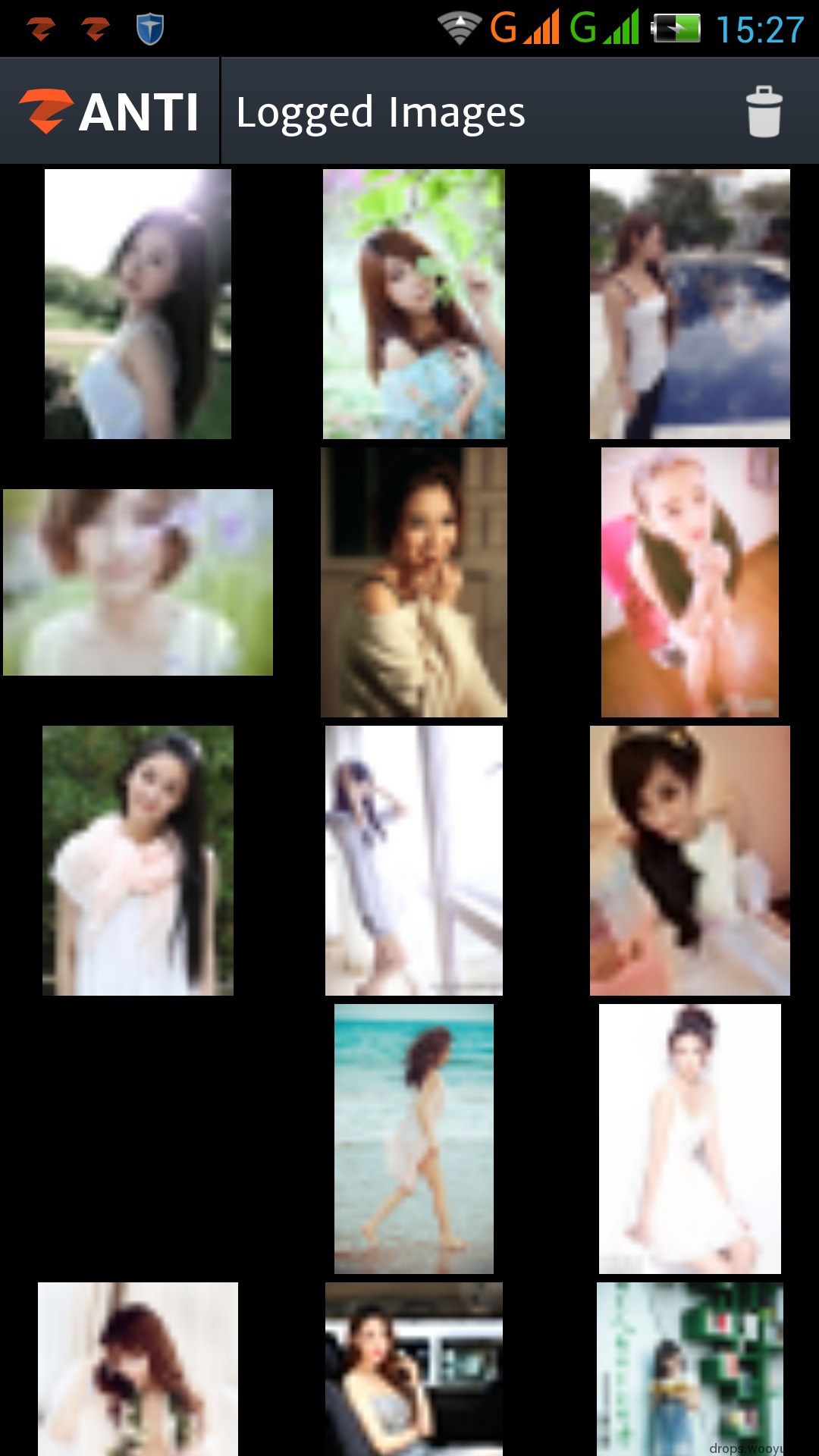This screenshot has height=1456, width=819.
Task: Open the beach walking image
Action: [x=413, y=1138]
